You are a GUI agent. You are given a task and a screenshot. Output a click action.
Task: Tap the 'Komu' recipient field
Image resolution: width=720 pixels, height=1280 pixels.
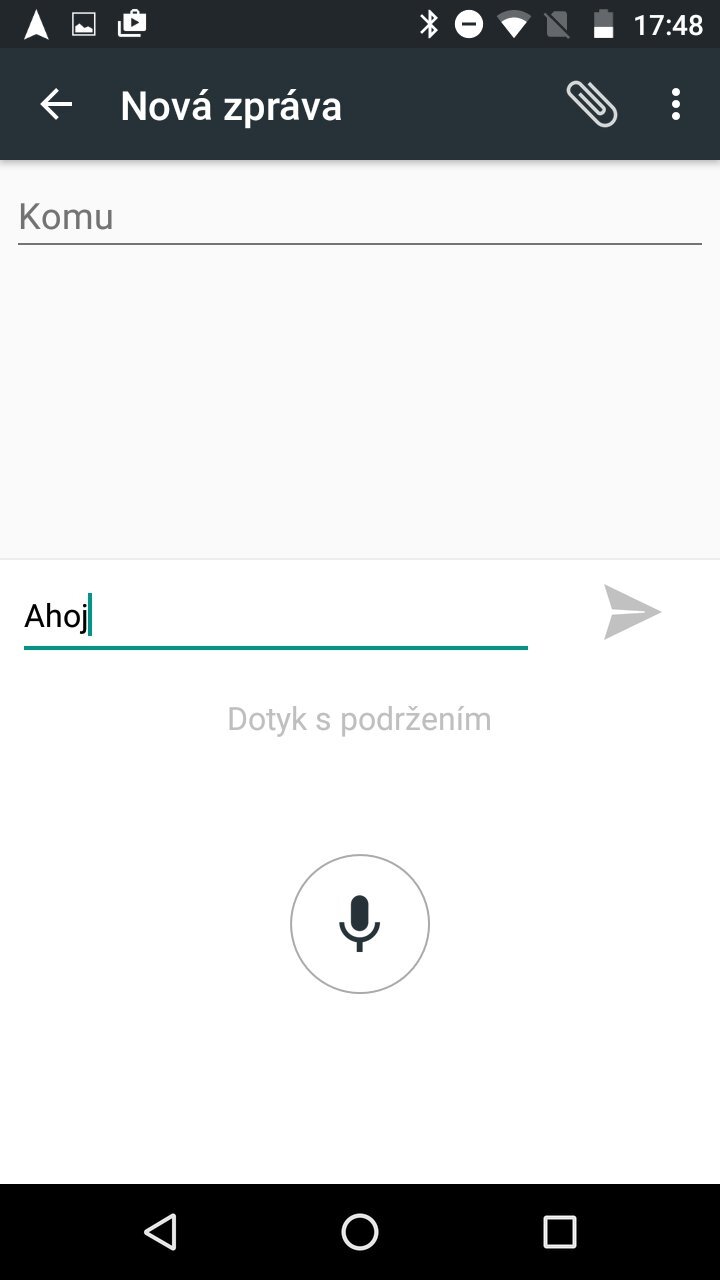360,216
